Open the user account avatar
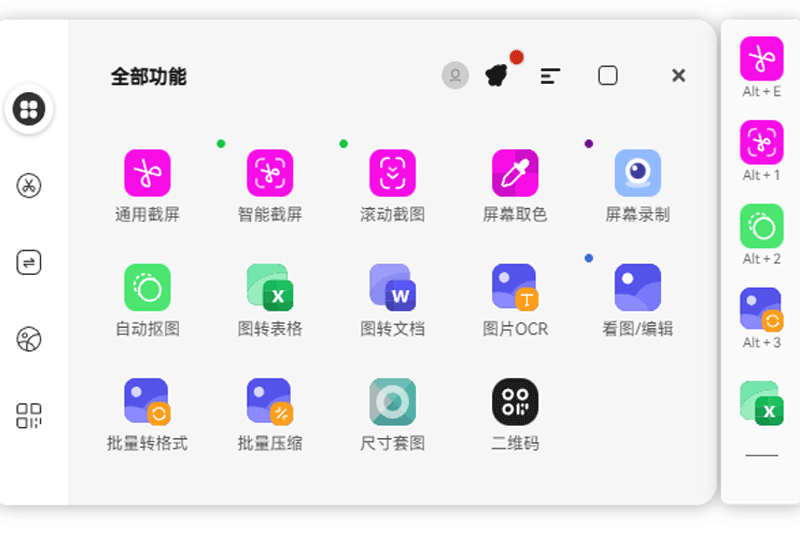This screenshot has width=800, height=533. (x=455, y=75)
